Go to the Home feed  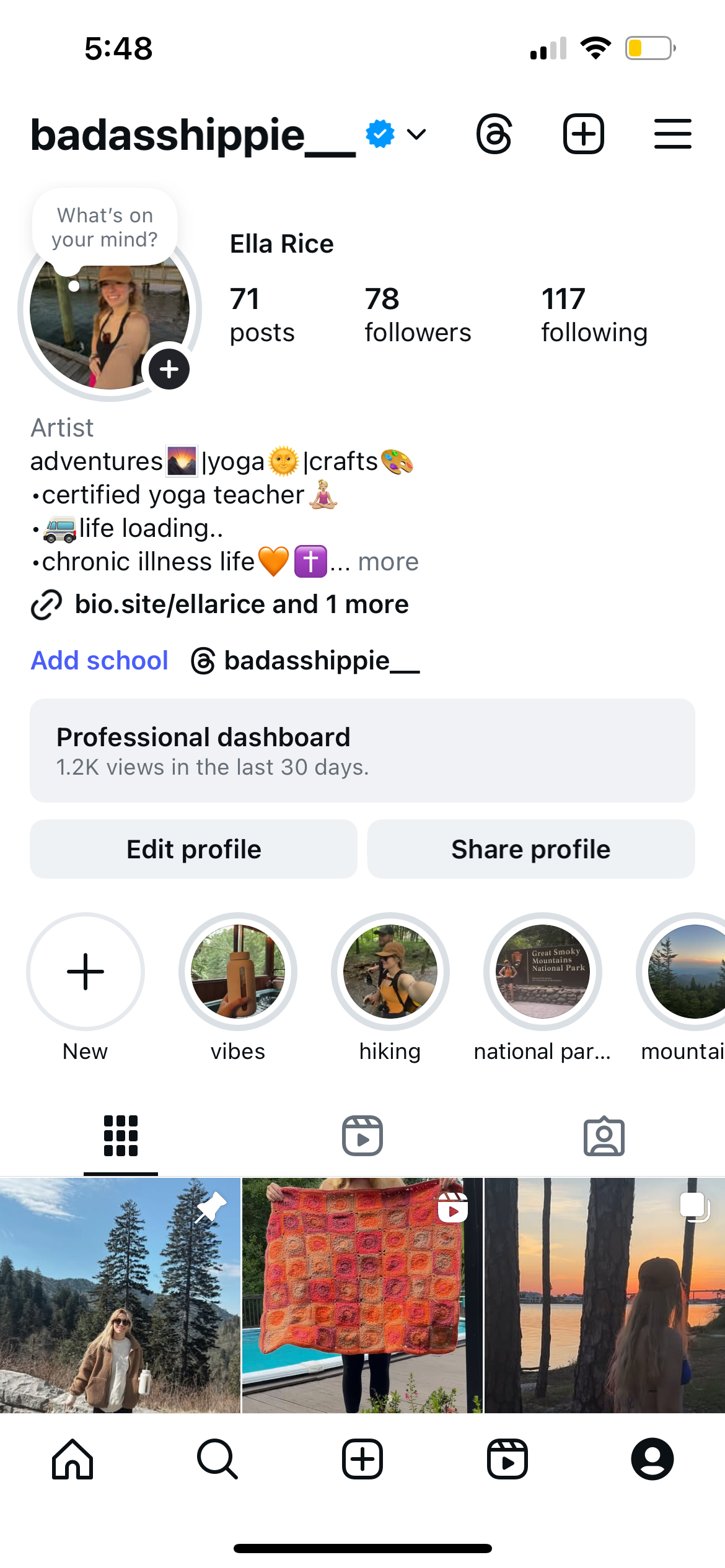pos(72,1459)
